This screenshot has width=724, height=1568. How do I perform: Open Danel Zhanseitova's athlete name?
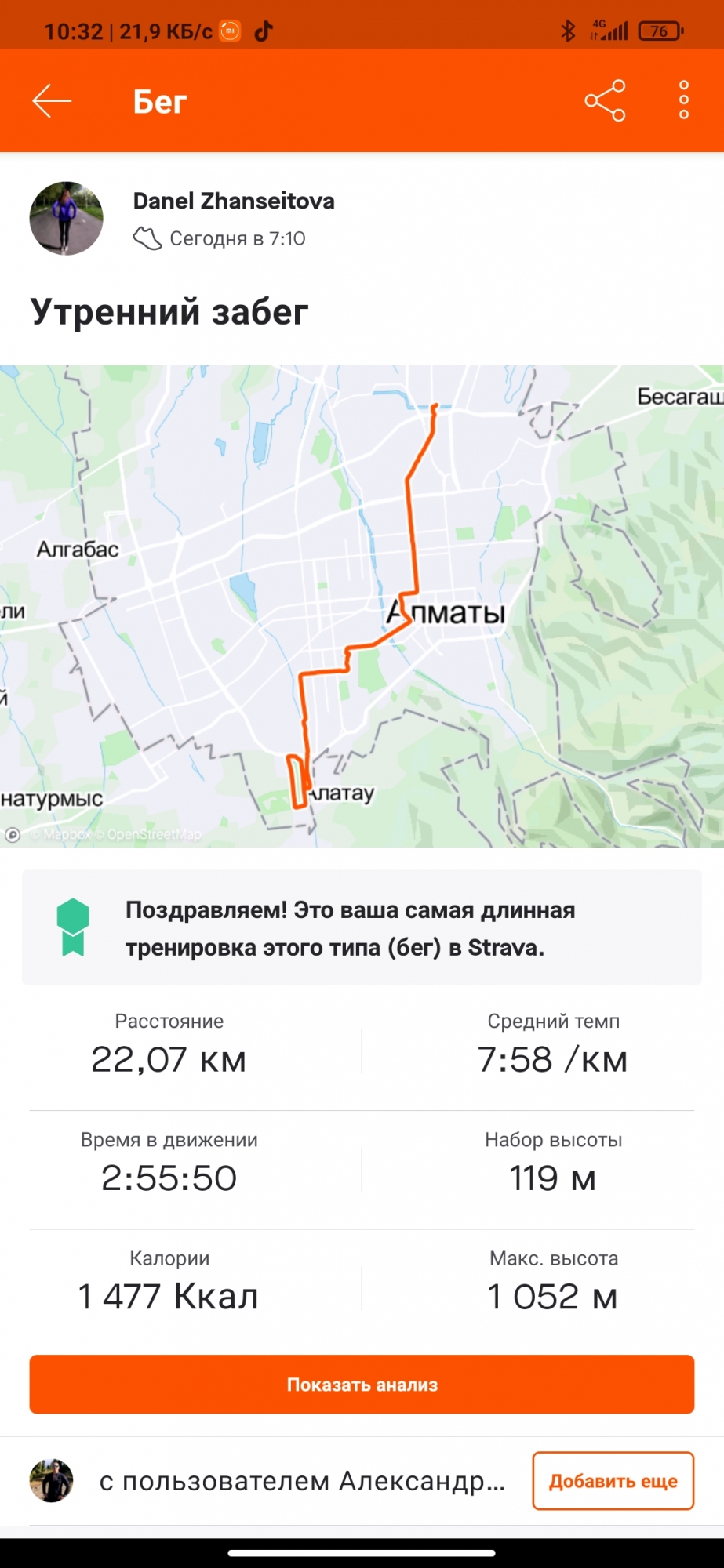(234, 201)
